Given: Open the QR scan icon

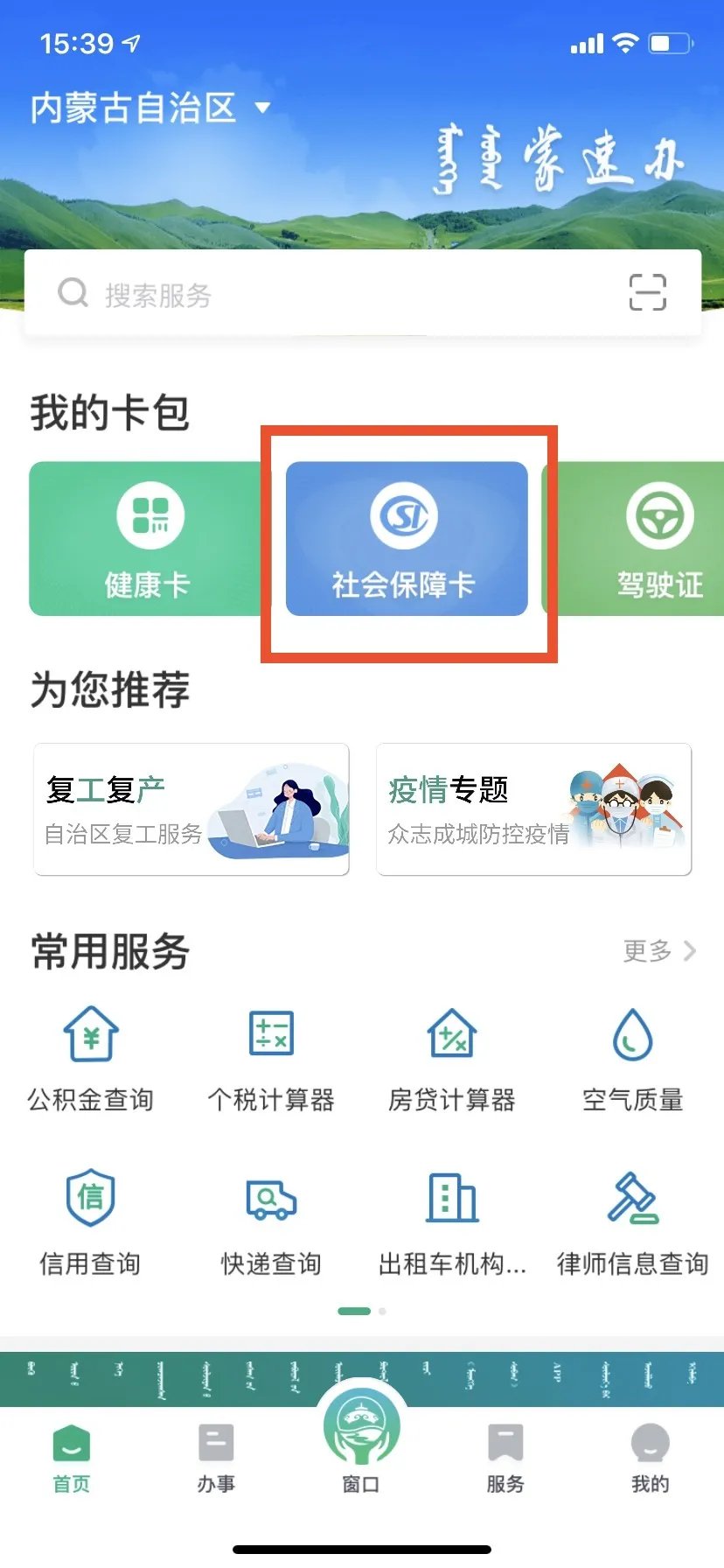Looking at the screenshot, I should click(647, 292).
